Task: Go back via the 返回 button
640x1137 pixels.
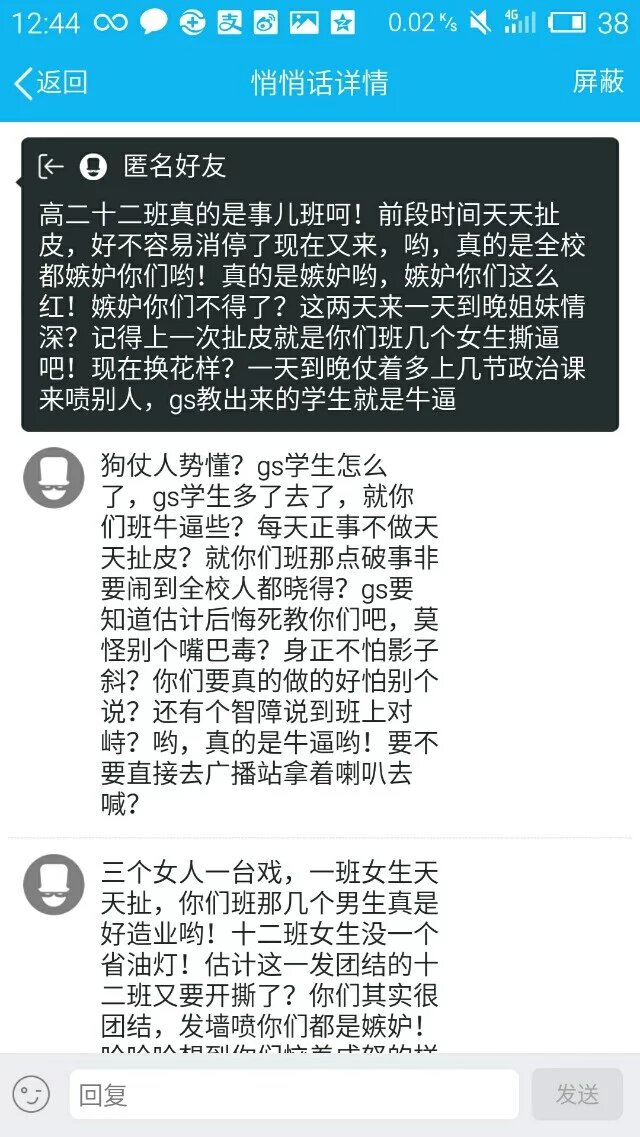Action: [x=50, y=83]
